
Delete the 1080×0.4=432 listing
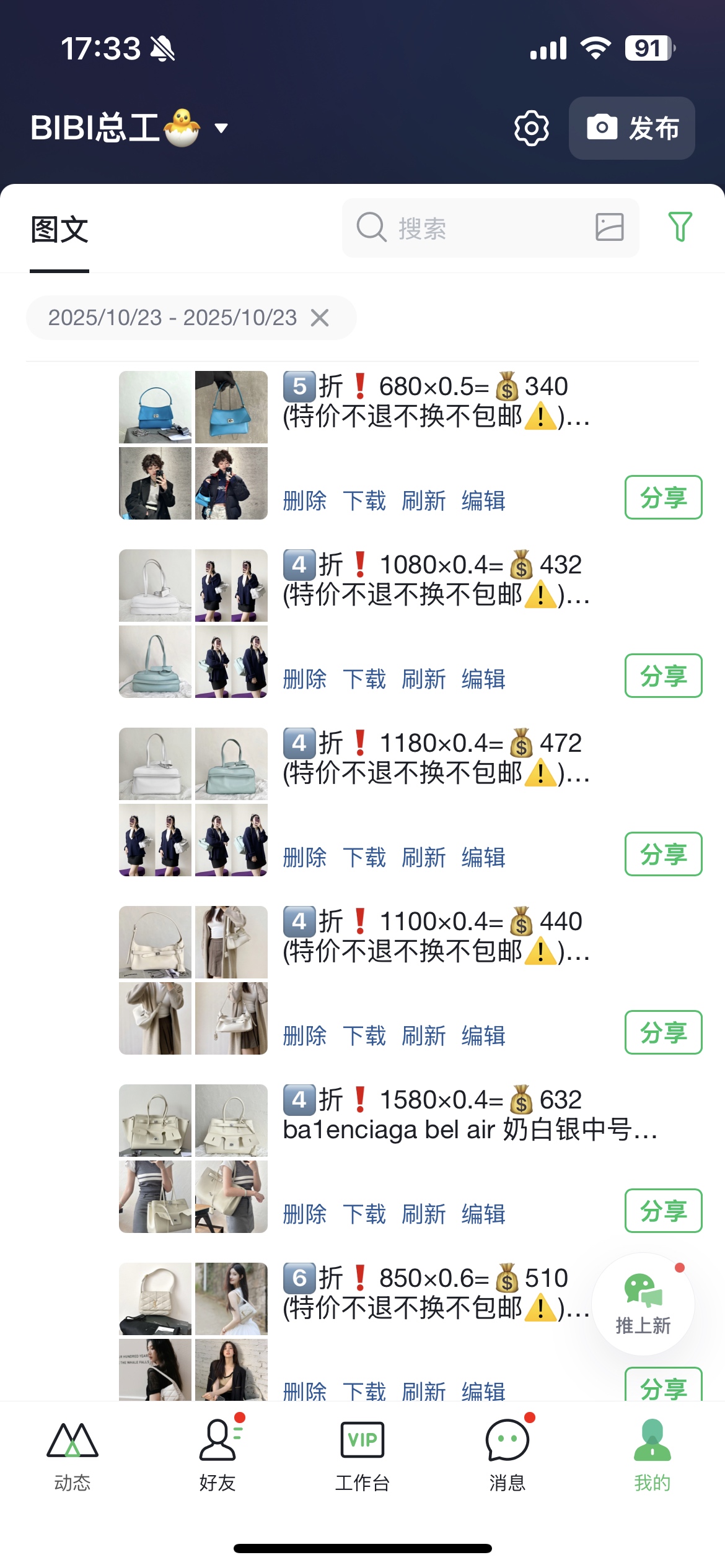pyautogui.click(x=304, y=679)
